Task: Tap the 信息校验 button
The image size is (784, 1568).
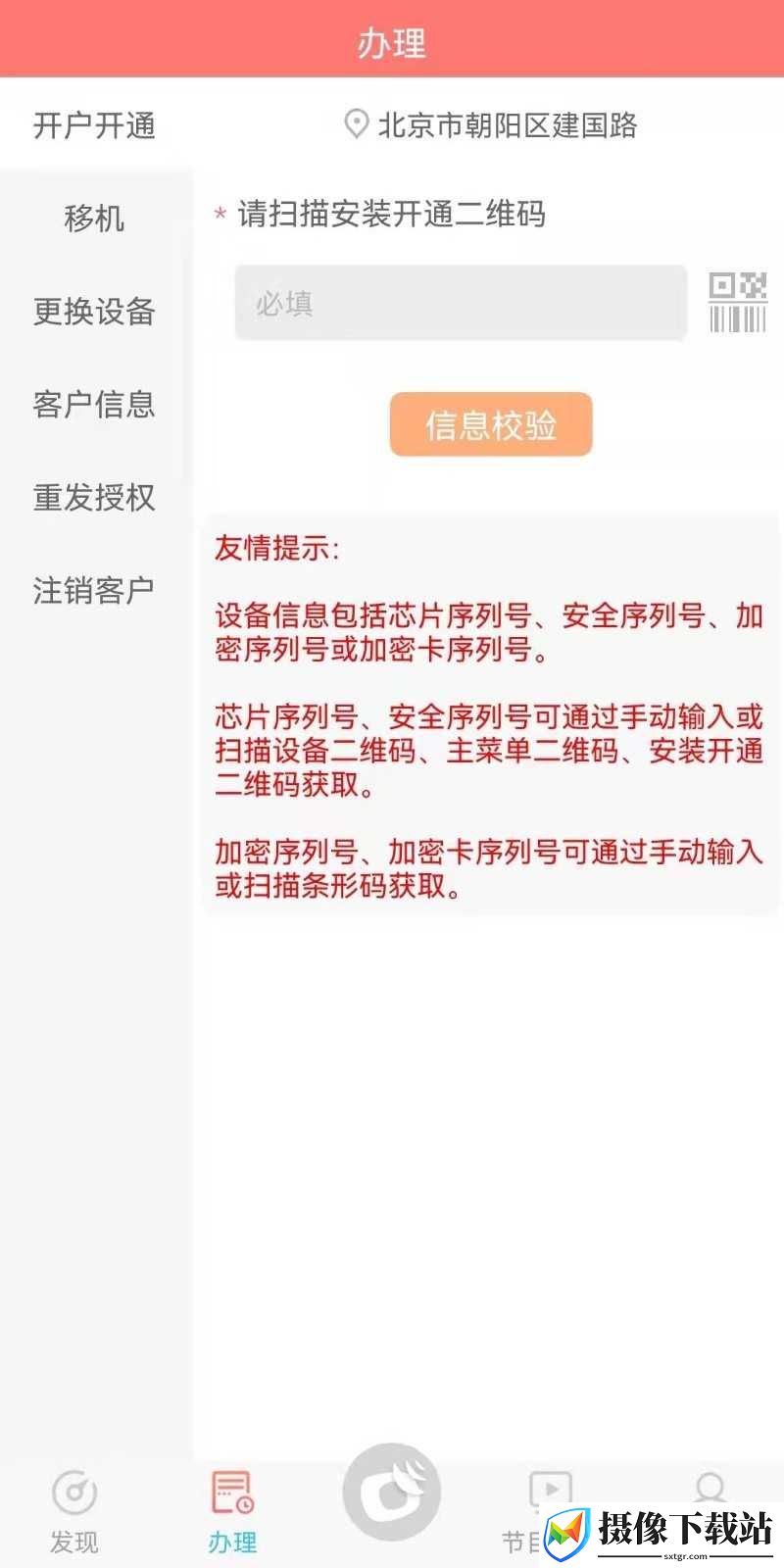Action: coord(491,424)
